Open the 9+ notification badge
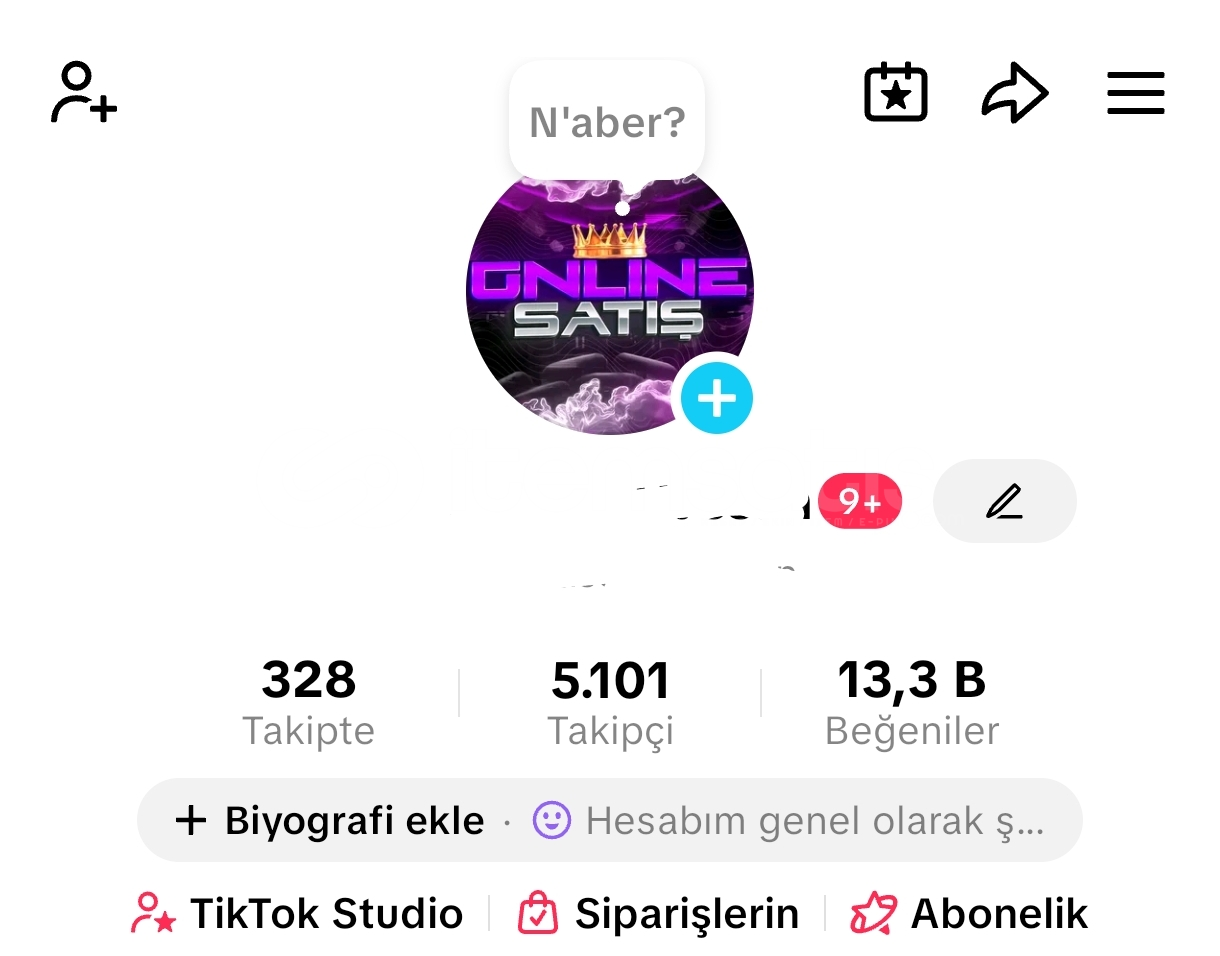Image resolution: width=1220 pixels, height=956 pixels. pos(860,501)
